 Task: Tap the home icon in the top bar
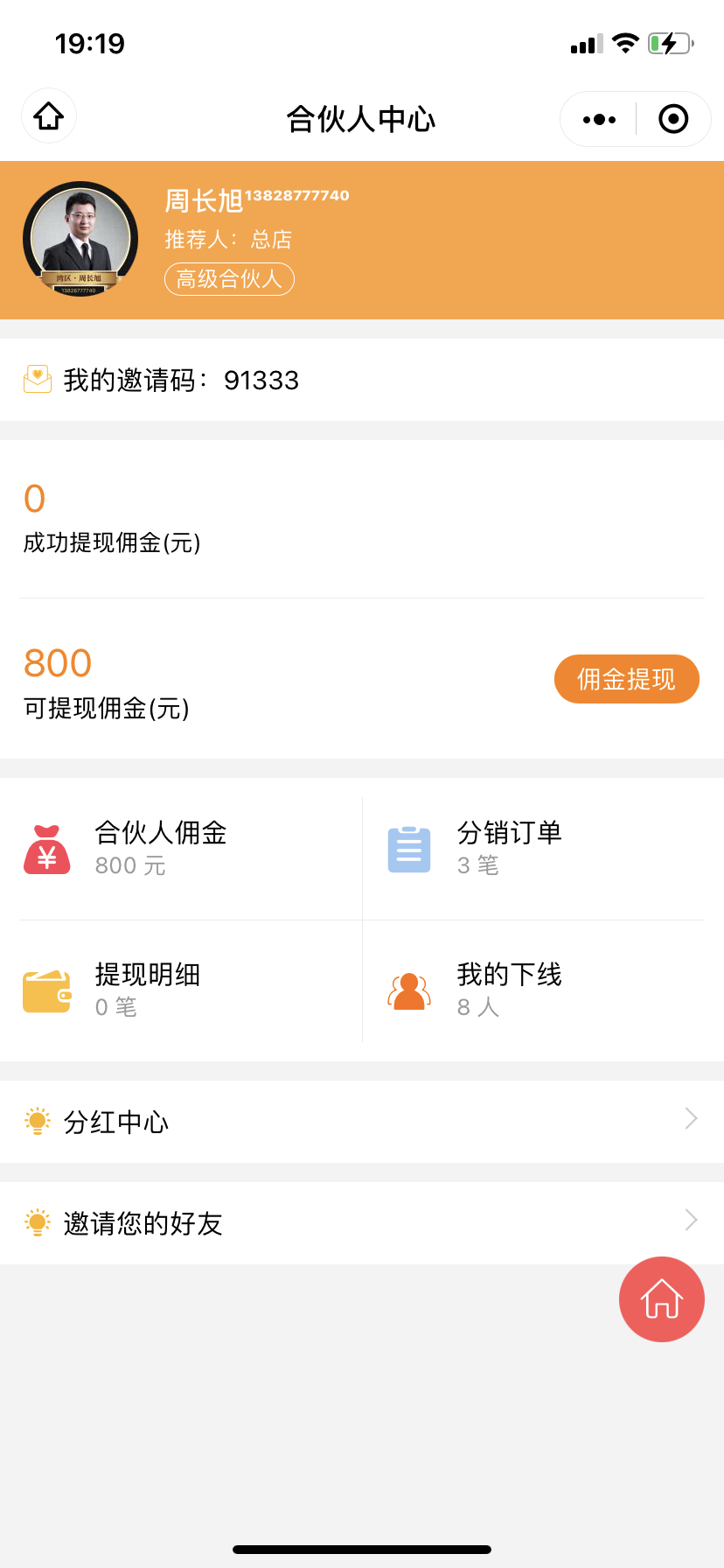[49, 116]
